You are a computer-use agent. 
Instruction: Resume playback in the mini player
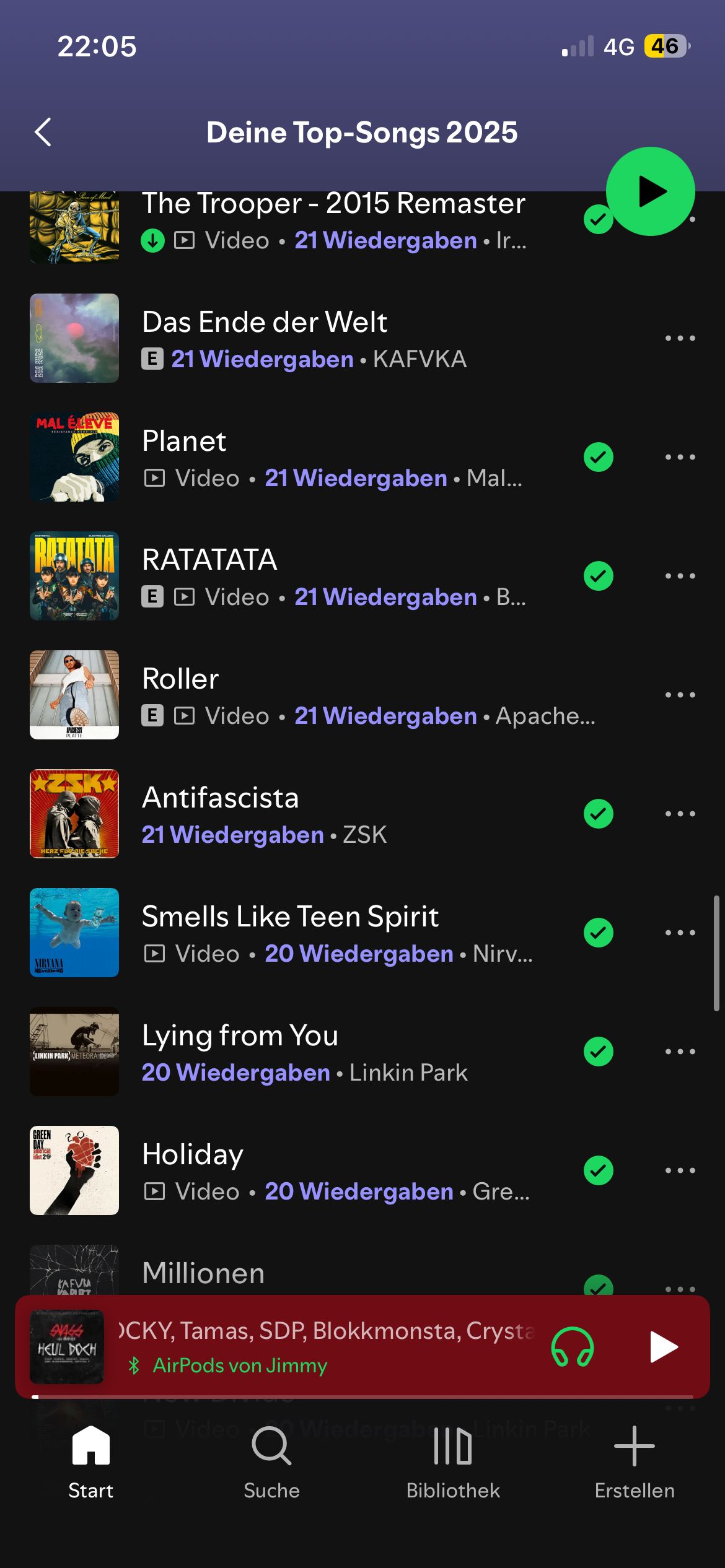664,1347
